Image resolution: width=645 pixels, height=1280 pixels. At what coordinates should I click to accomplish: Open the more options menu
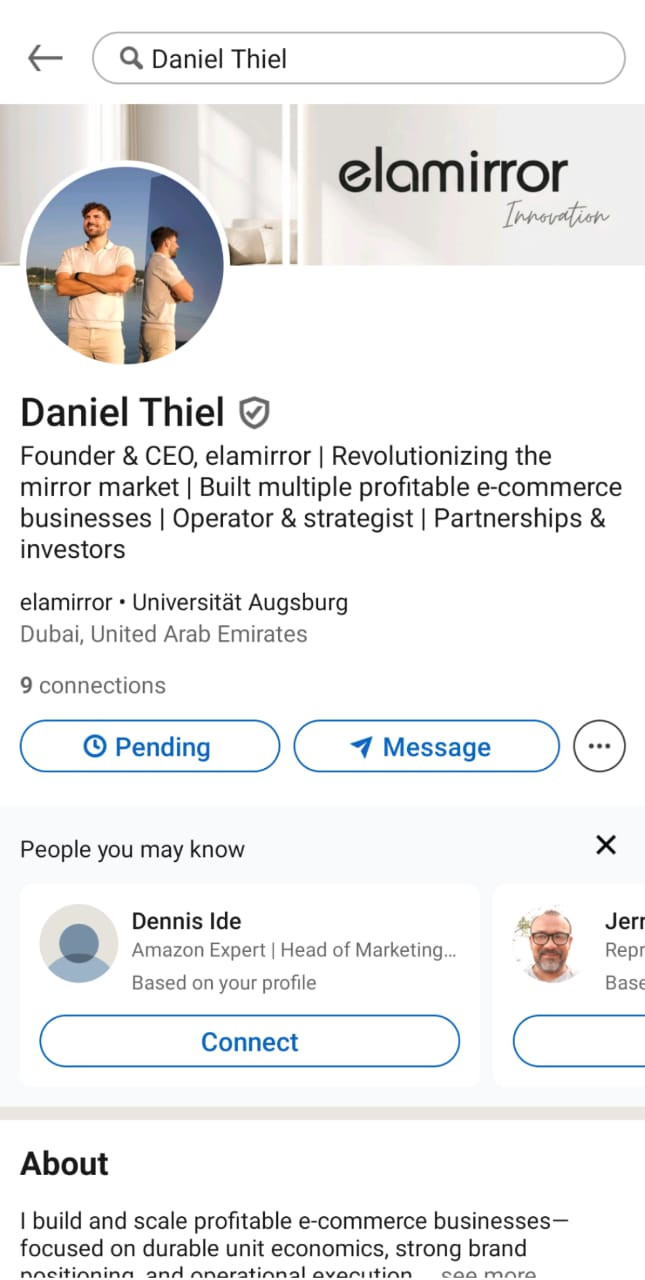pos(599,747)
